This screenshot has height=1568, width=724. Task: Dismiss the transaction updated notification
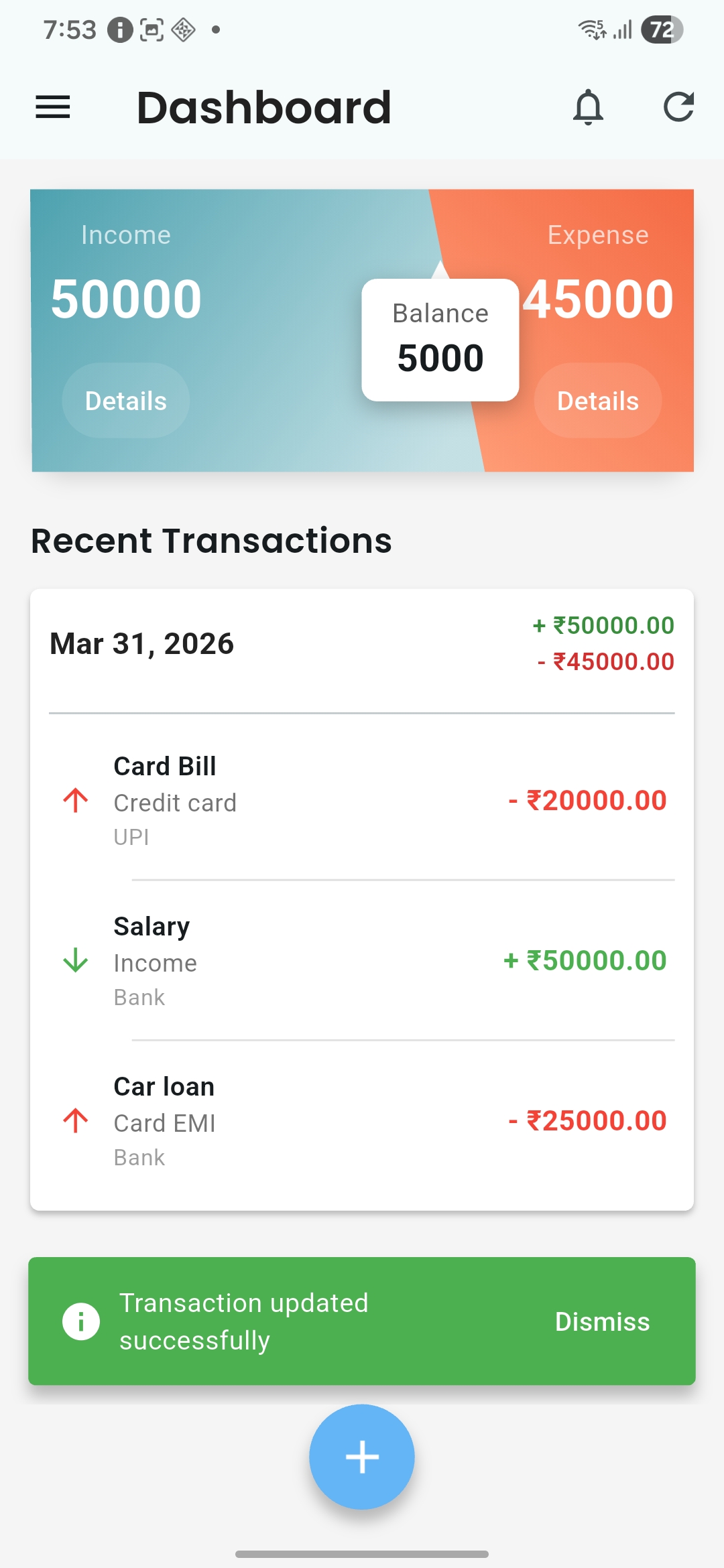(602, 1321)
